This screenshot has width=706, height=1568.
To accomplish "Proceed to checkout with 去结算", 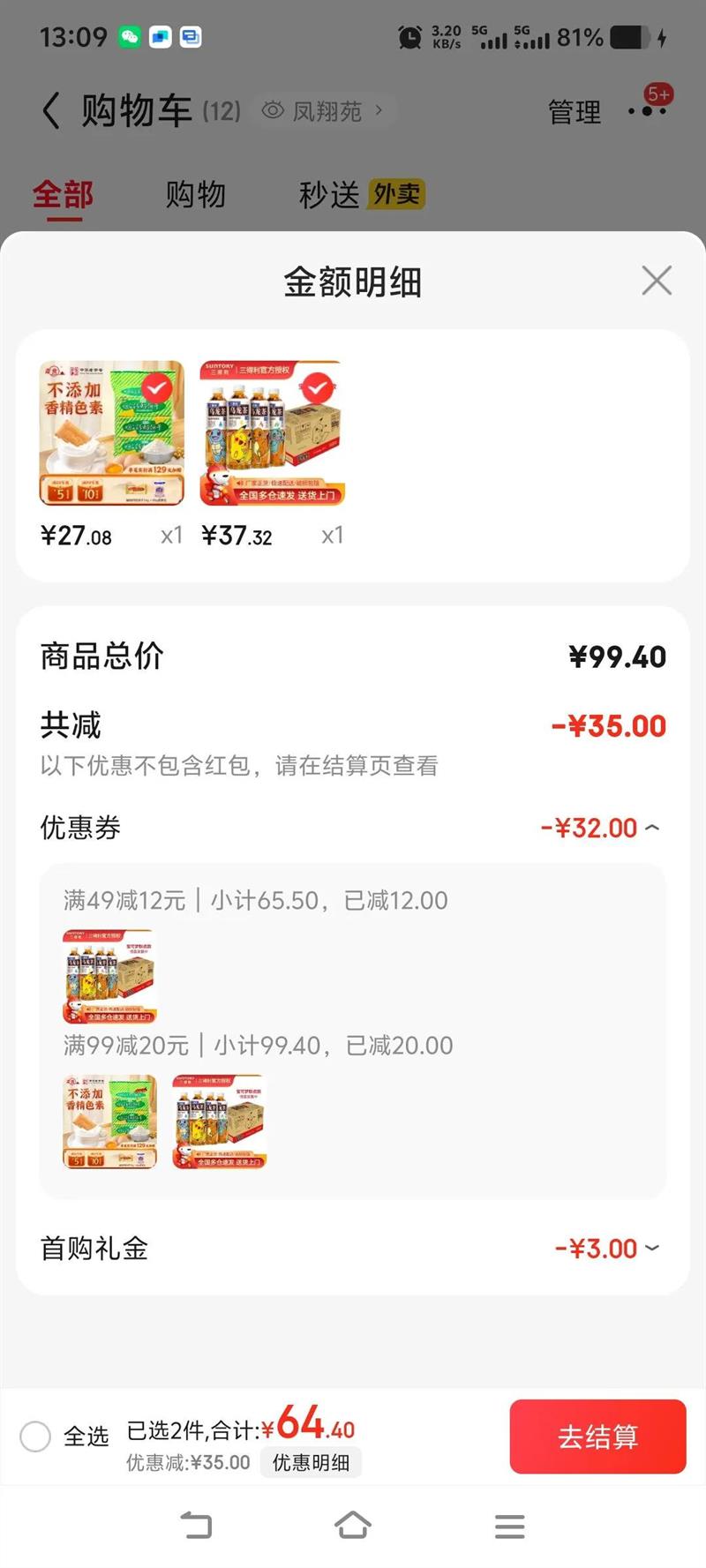I will pos(597,1437).
